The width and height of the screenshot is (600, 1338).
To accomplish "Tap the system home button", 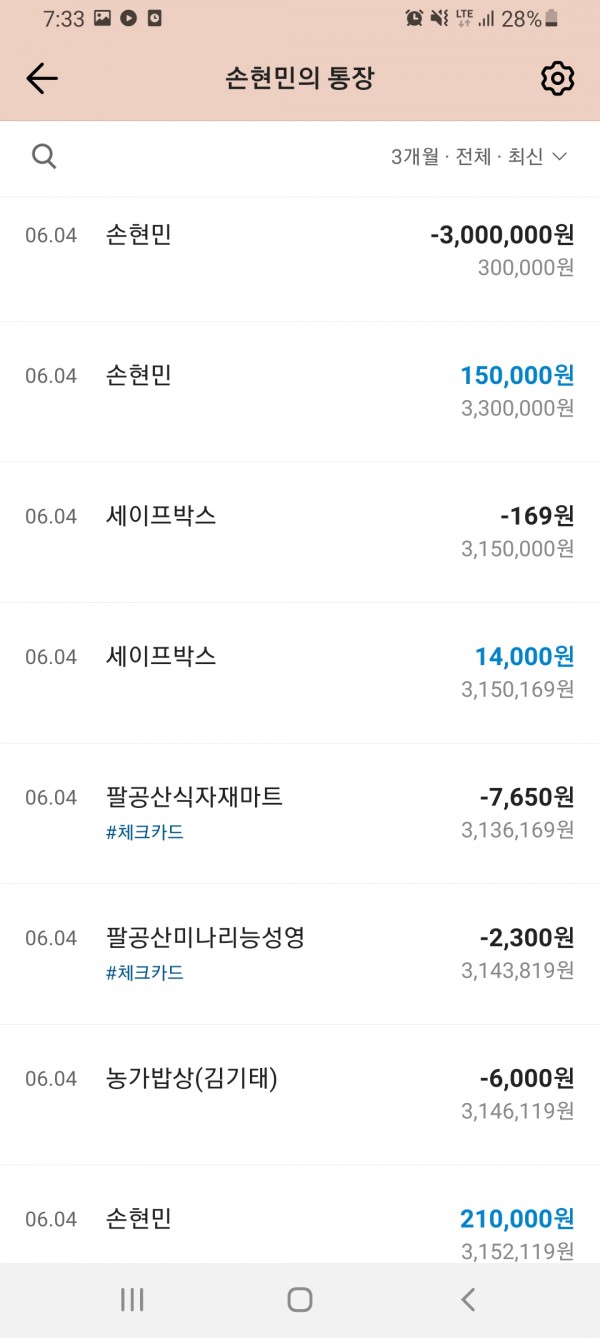I will click(300, 1299).
